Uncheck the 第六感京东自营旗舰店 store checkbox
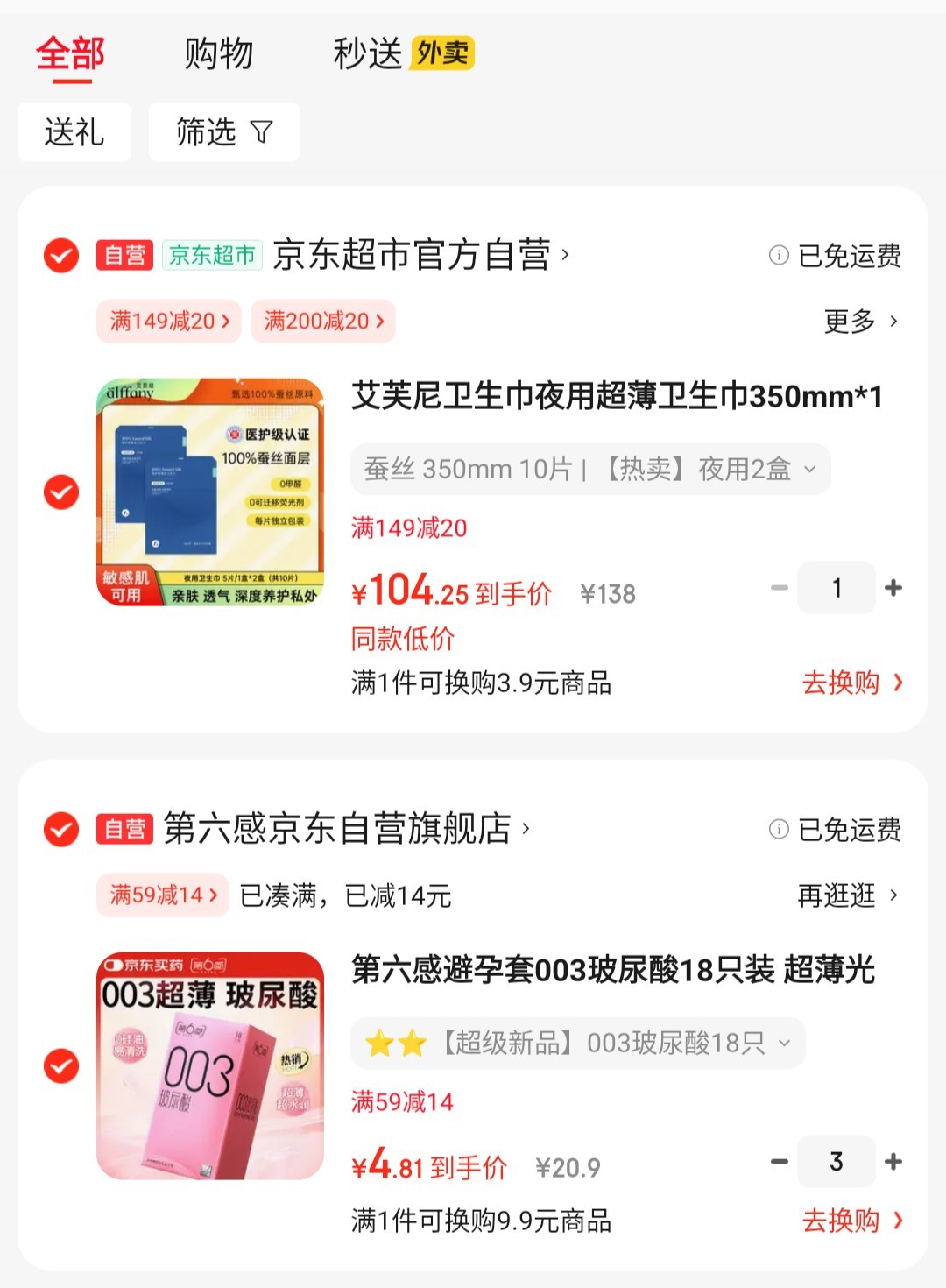Image resolution: width=946 pixels, height=1288 pixels. point(61,829)
